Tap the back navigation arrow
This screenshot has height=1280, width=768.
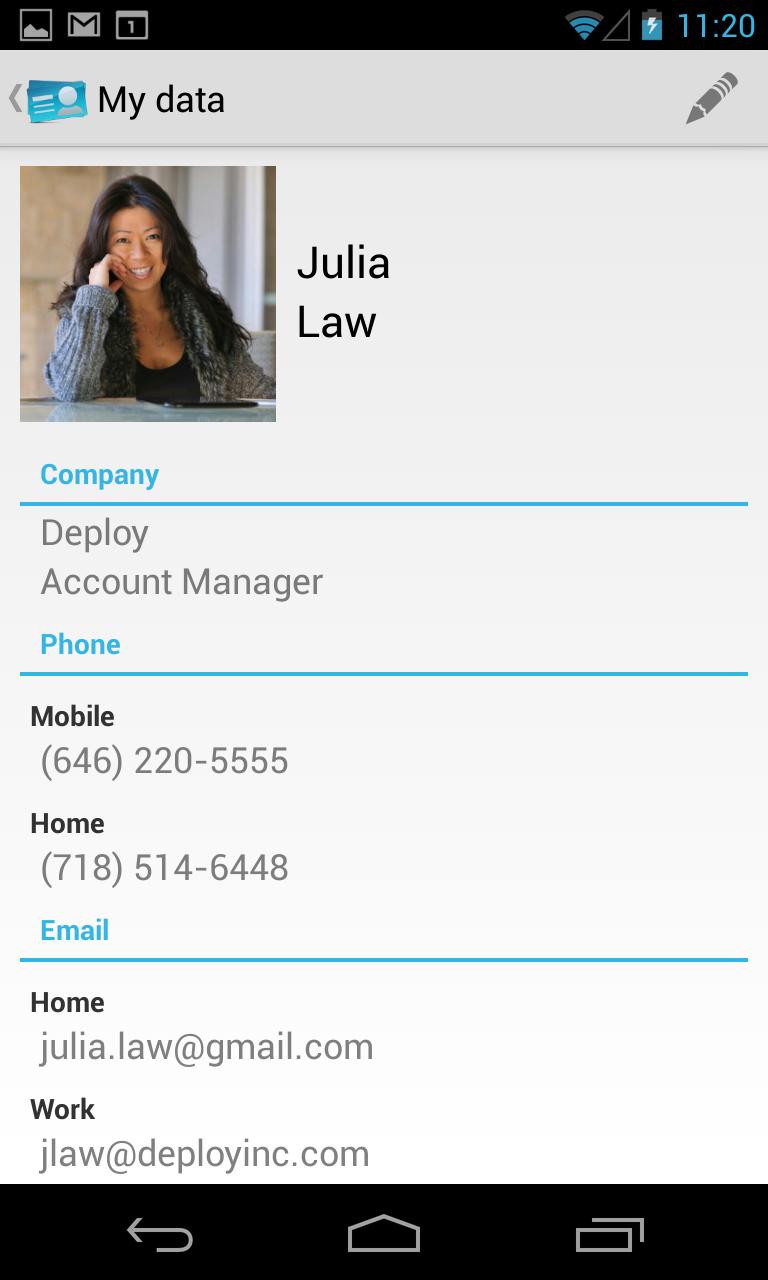tap(158, 1235)
